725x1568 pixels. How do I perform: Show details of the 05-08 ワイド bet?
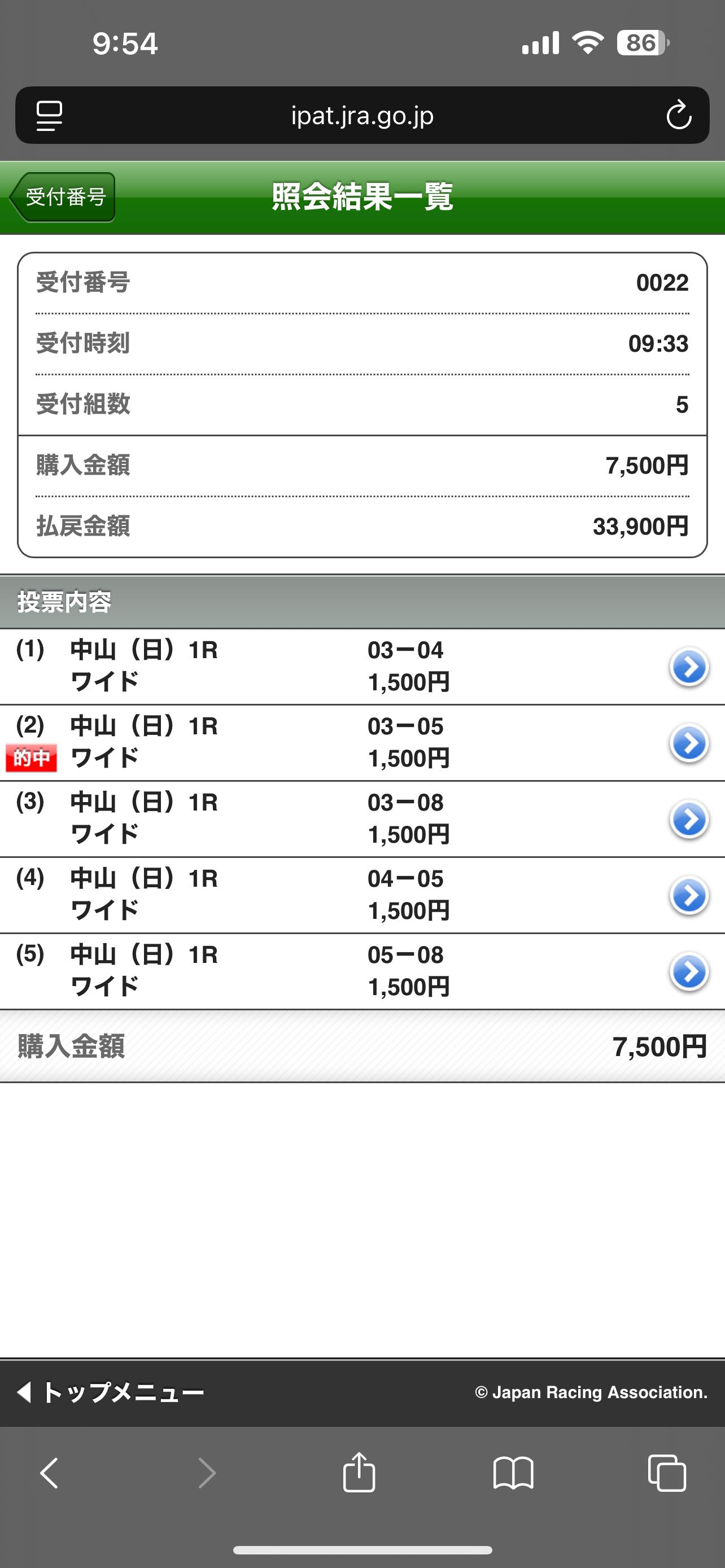[688, 971]
